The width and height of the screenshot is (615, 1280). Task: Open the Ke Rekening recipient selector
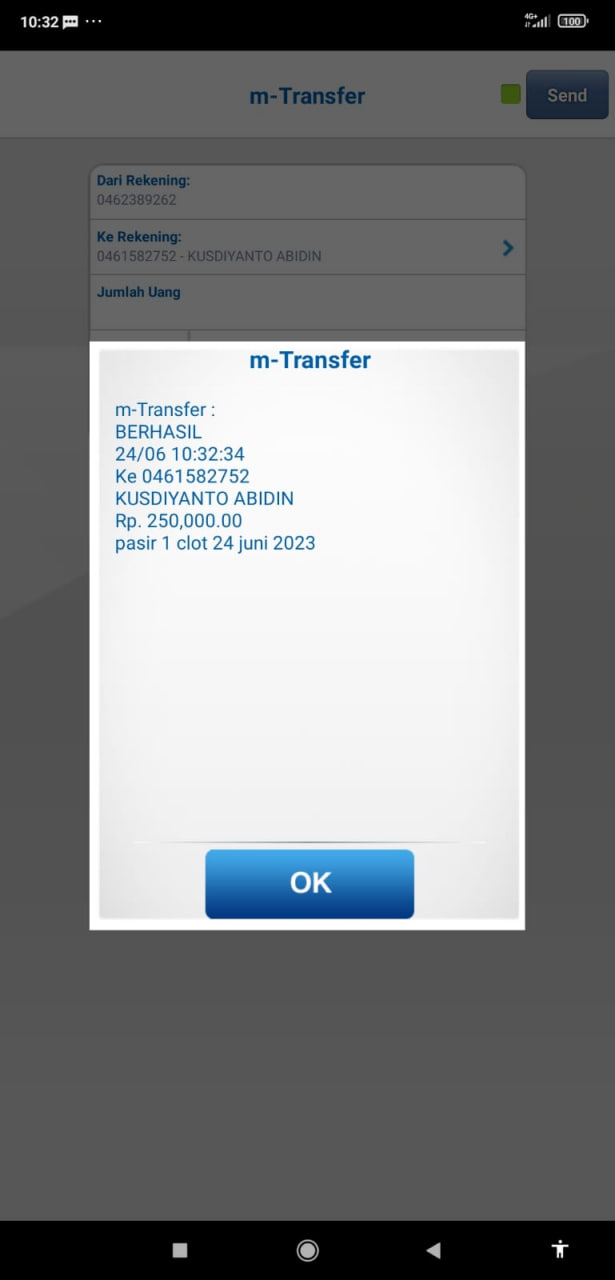pyautogui.click(x=307, y=247)
